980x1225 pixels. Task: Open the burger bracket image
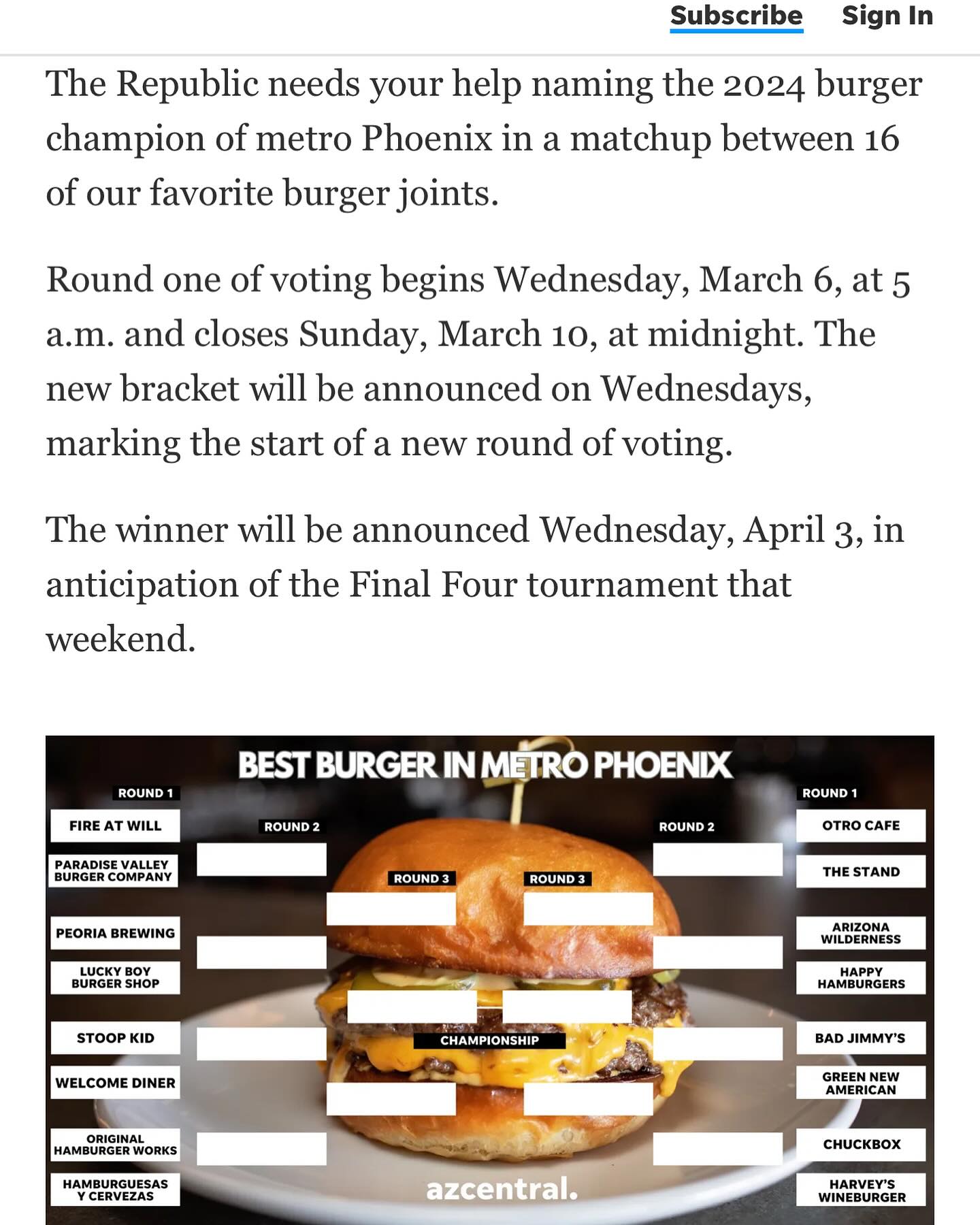489,980
